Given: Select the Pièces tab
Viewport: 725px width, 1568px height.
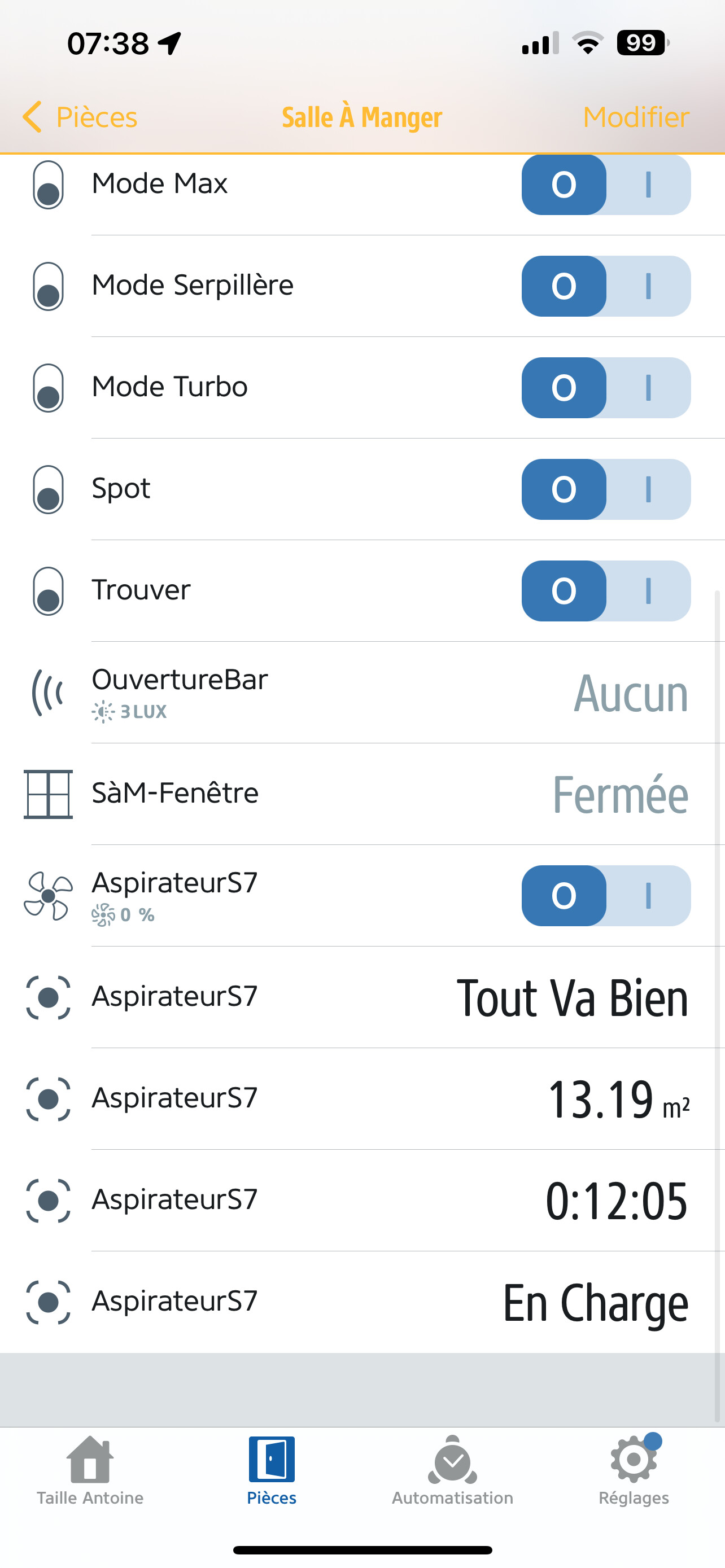Looking at the screenshot, I should (x=272, y=1470).
